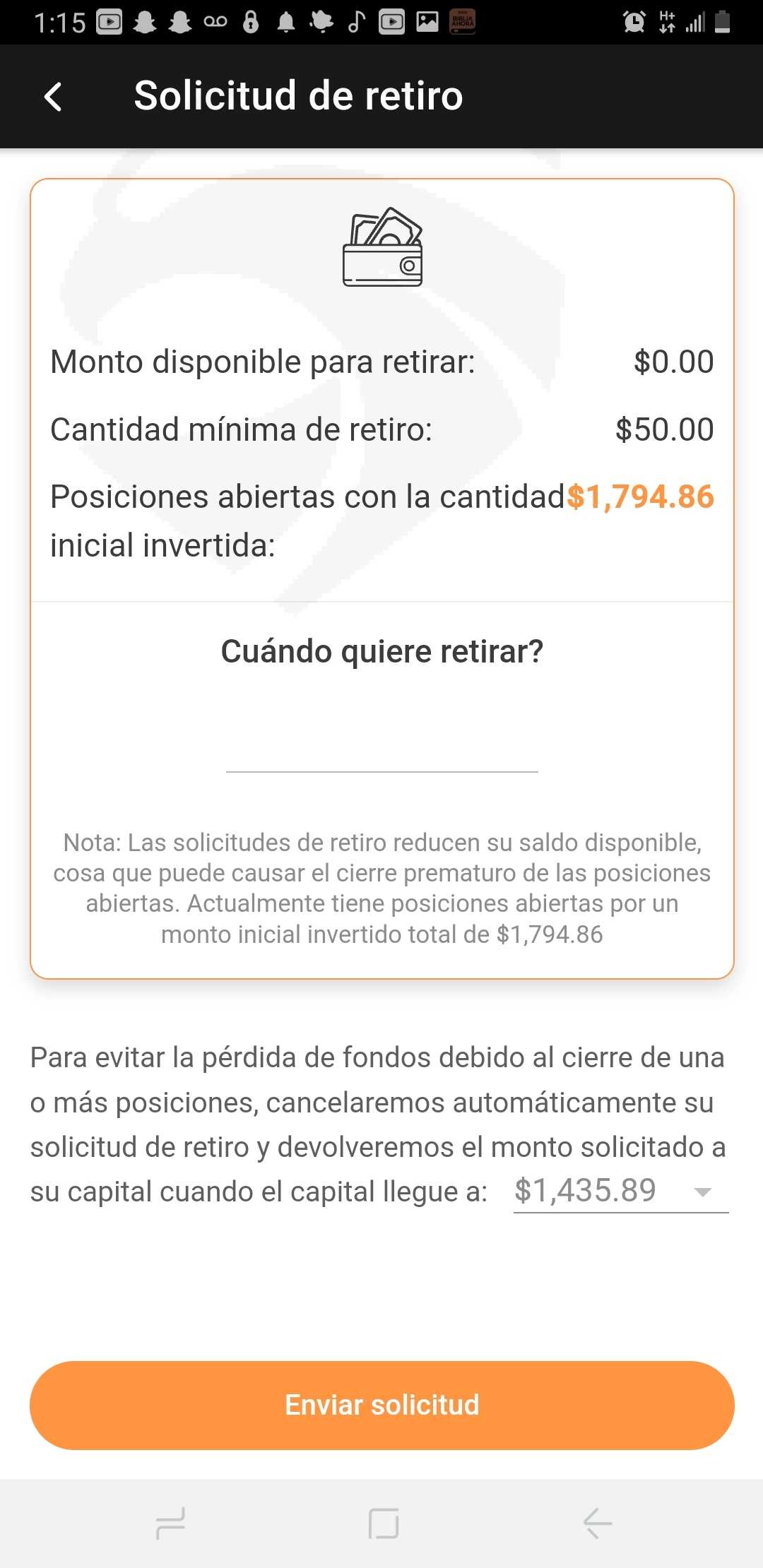
Task: Open recent apps from navigation bar
Action: pos(170,1524)
